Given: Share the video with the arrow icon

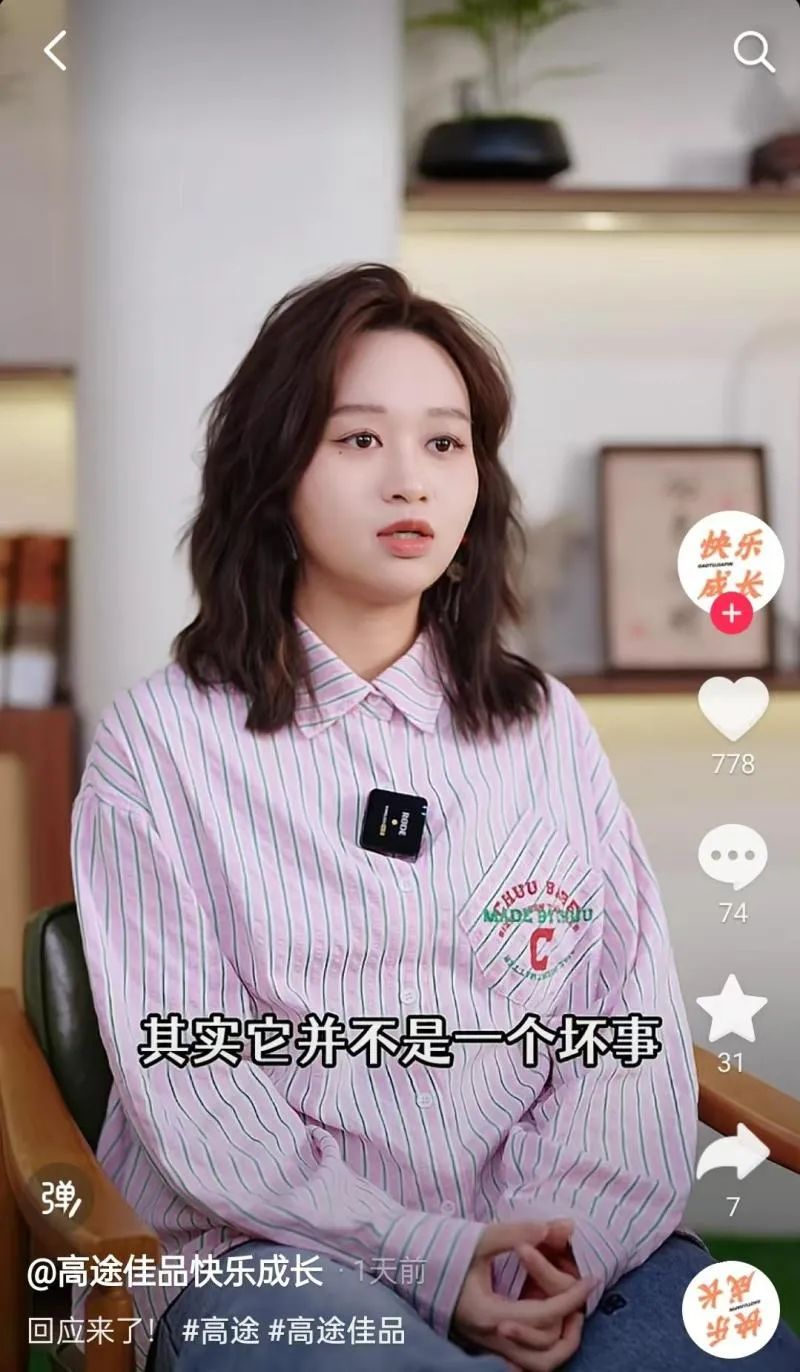Looking at the screenshot, I should point(733,1155).
